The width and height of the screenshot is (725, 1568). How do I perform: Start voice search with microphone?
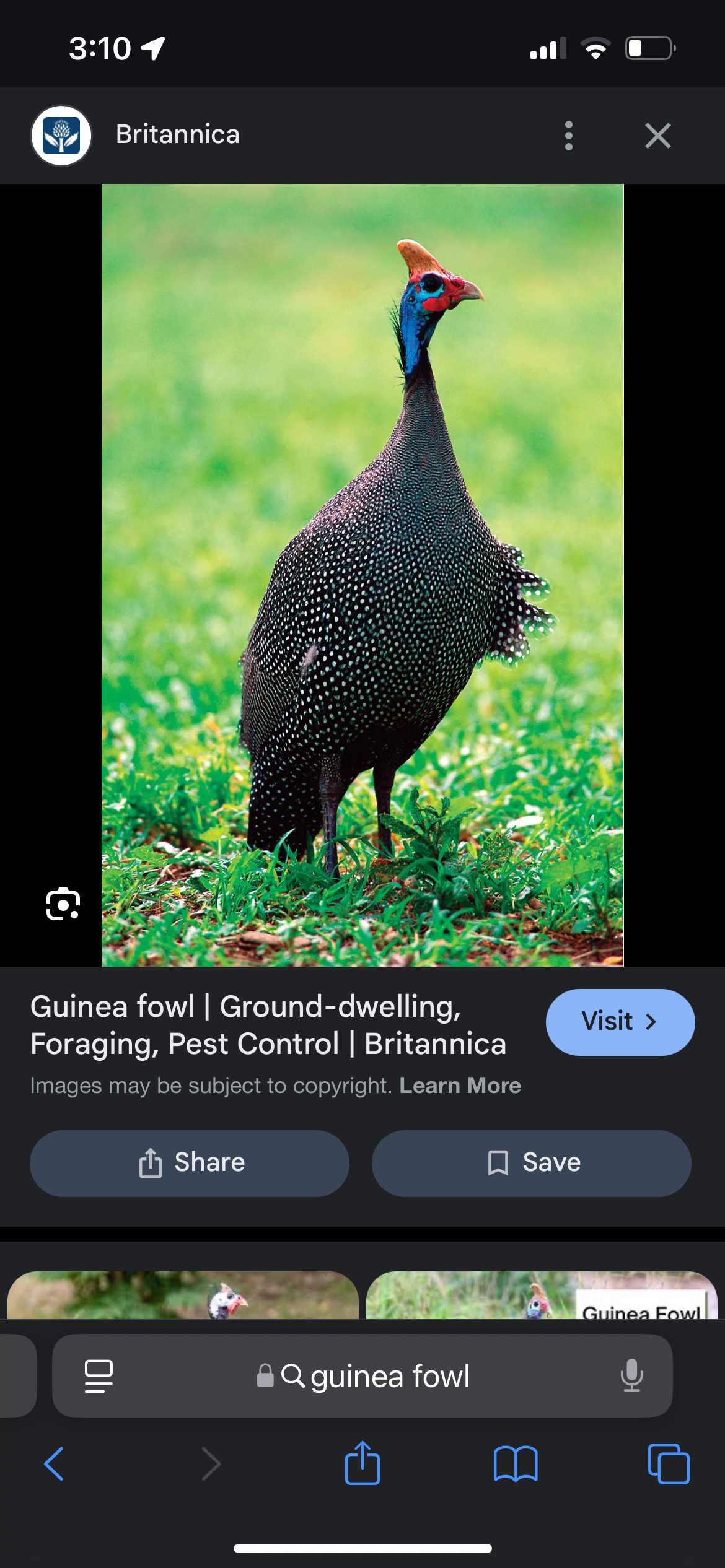(x=631, y=1376)
